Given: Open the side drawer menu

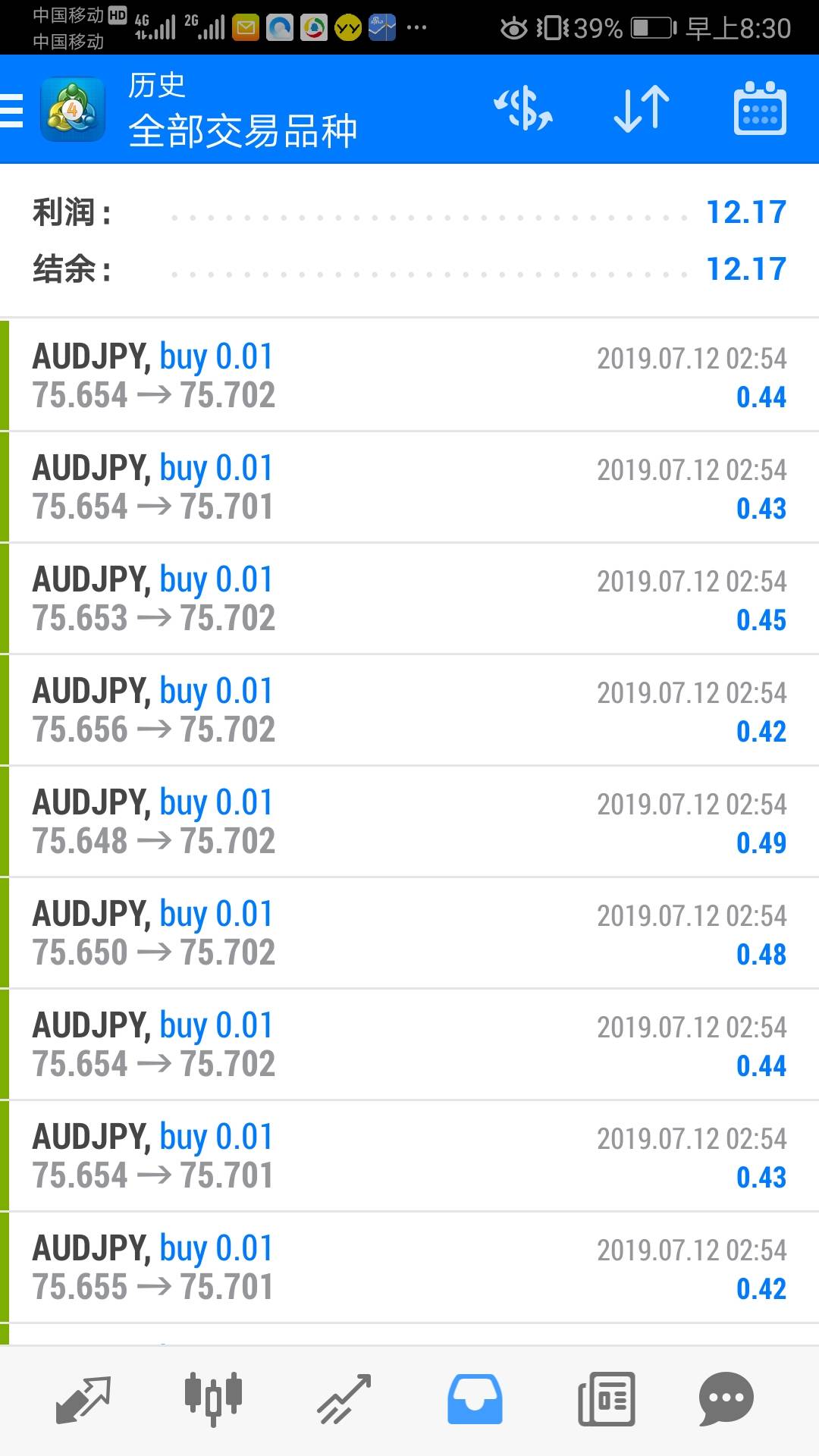Looking at the screenshot, I should click(x=14, y=110).
